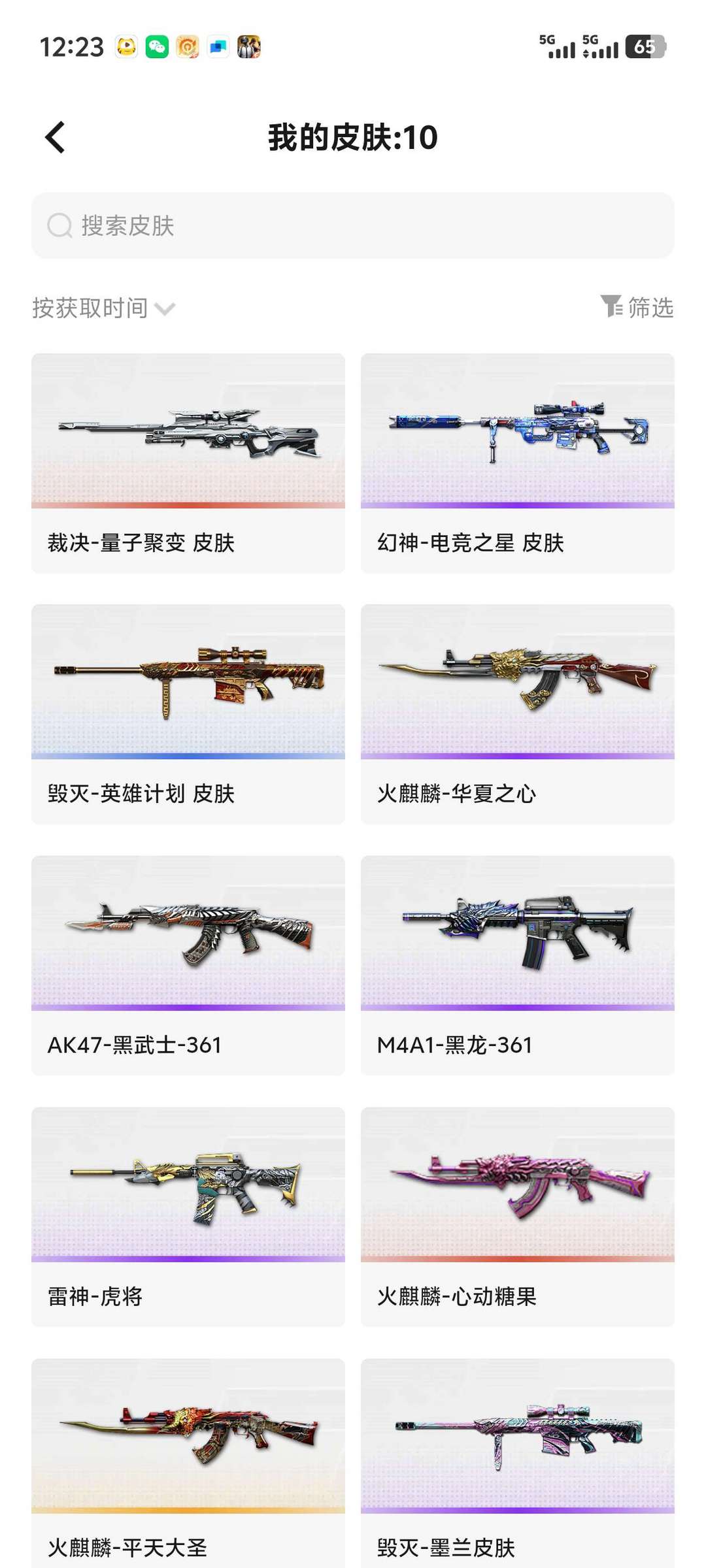The width and height of the screenshot is (706, 1568).
Task: Go back using the arrow icon
Action: click(x=56, y=137)
